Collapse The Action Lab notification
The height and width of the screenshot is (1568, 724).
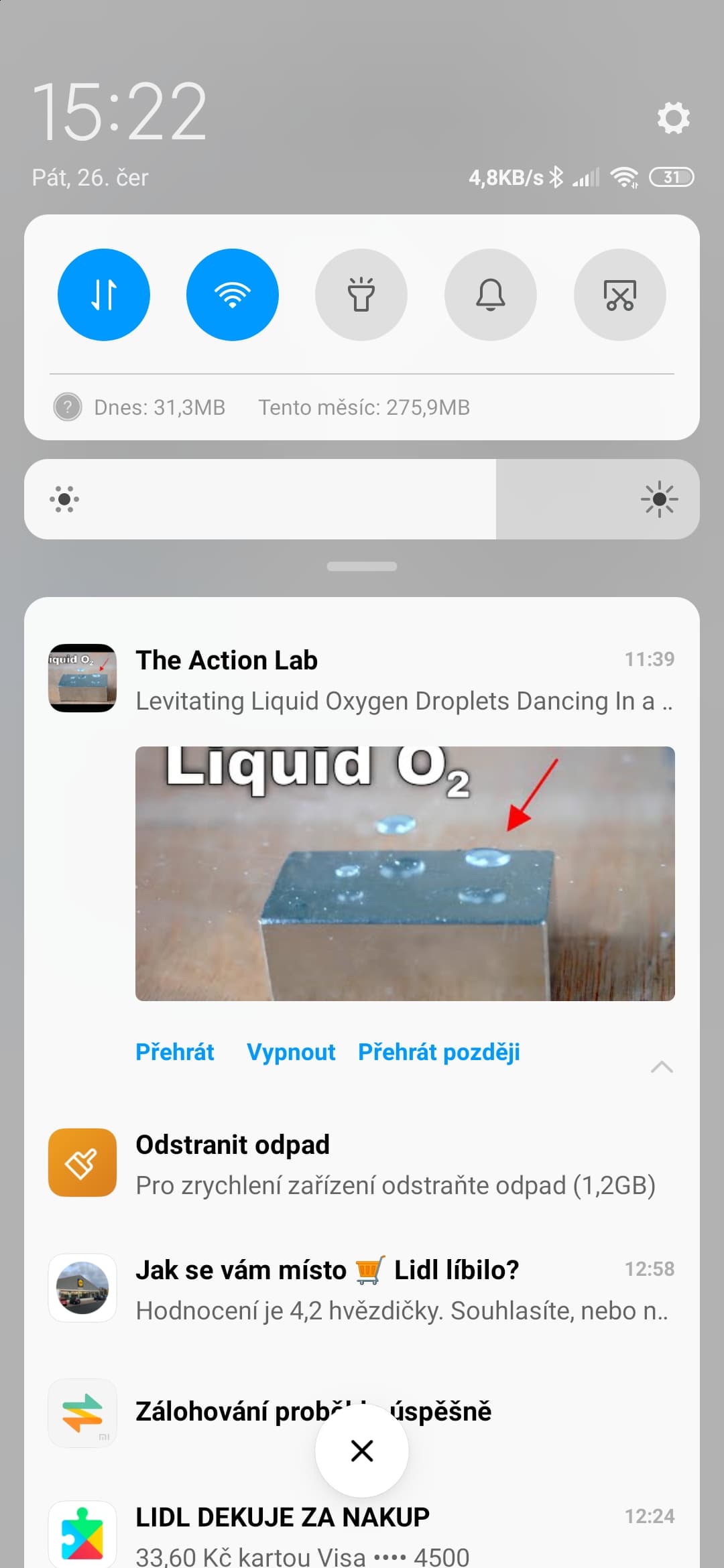[662, 1067]
